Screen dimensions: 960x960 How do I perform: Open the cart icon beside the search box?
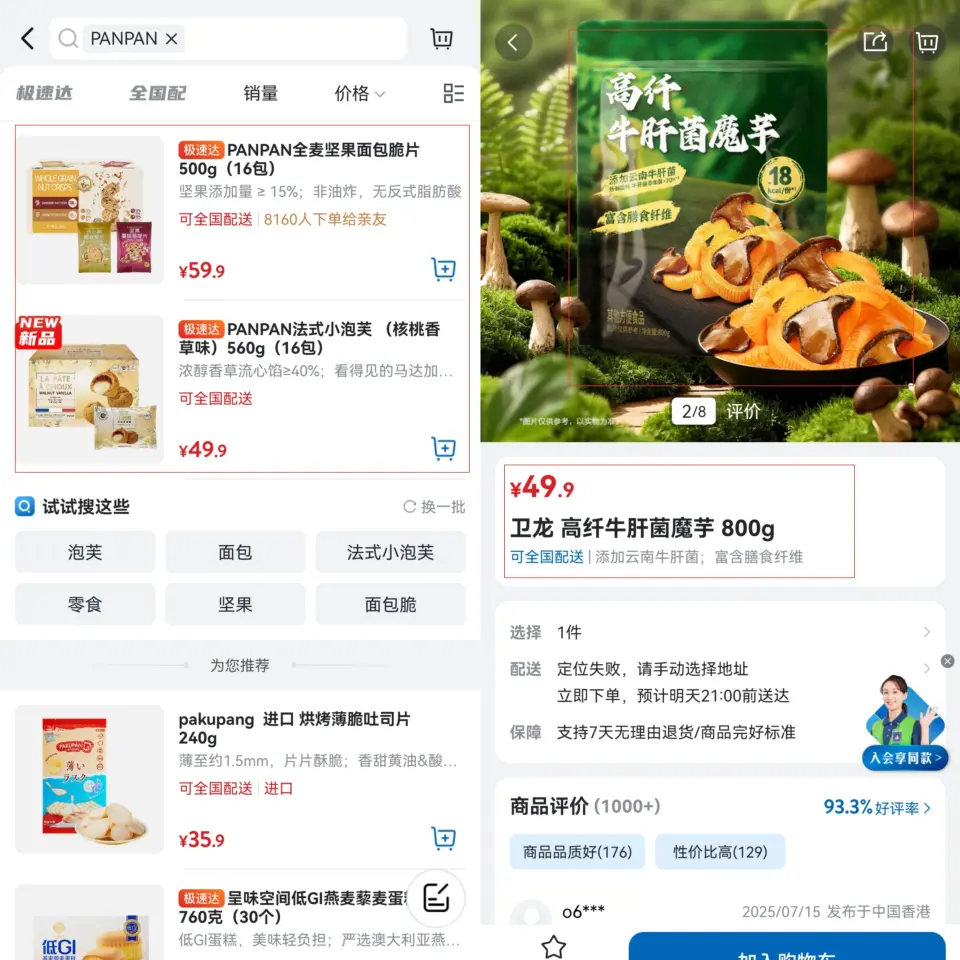[x=441, y=39]
